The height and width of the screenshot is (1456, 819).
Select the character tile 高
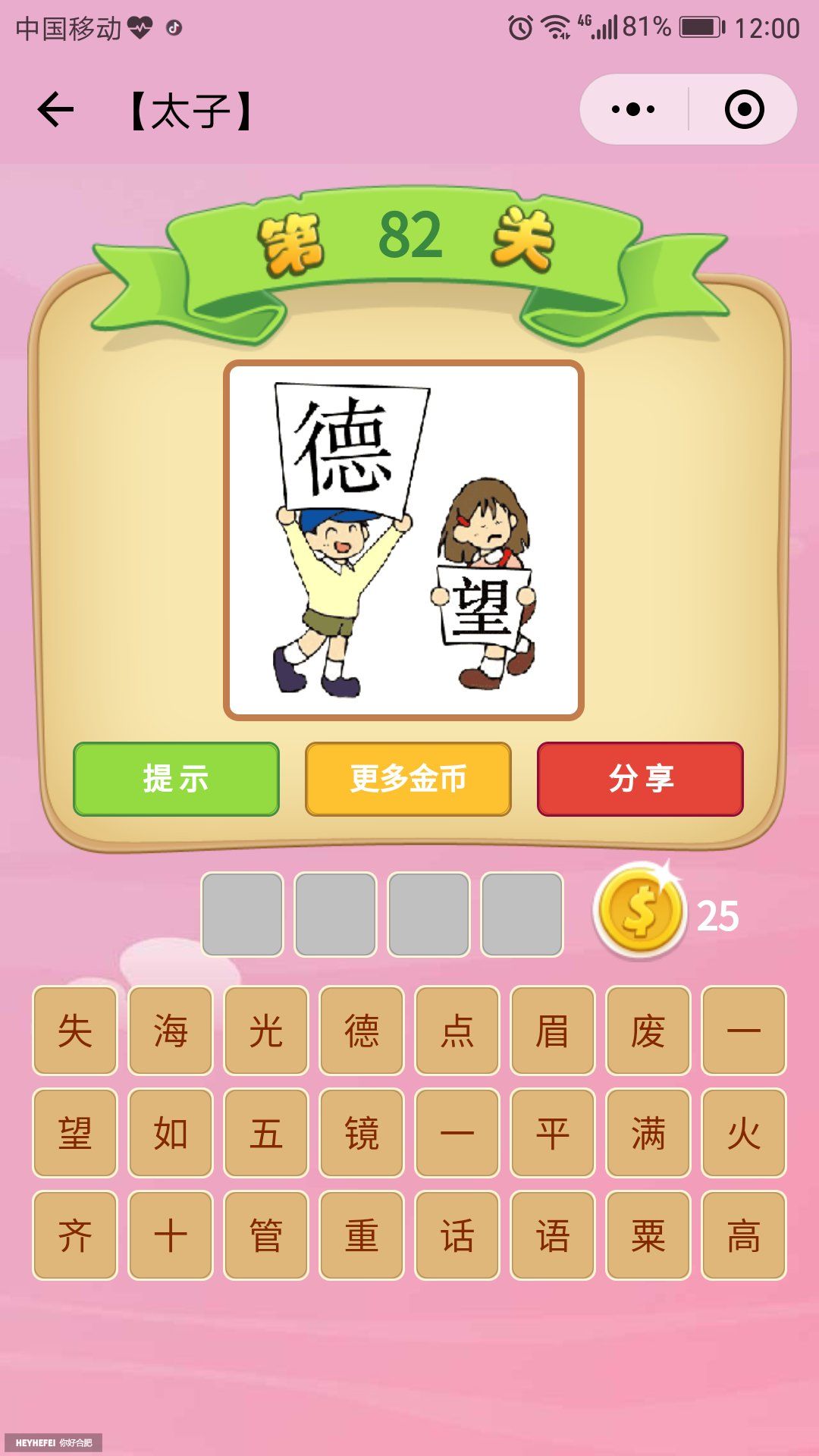[744, 1235]
